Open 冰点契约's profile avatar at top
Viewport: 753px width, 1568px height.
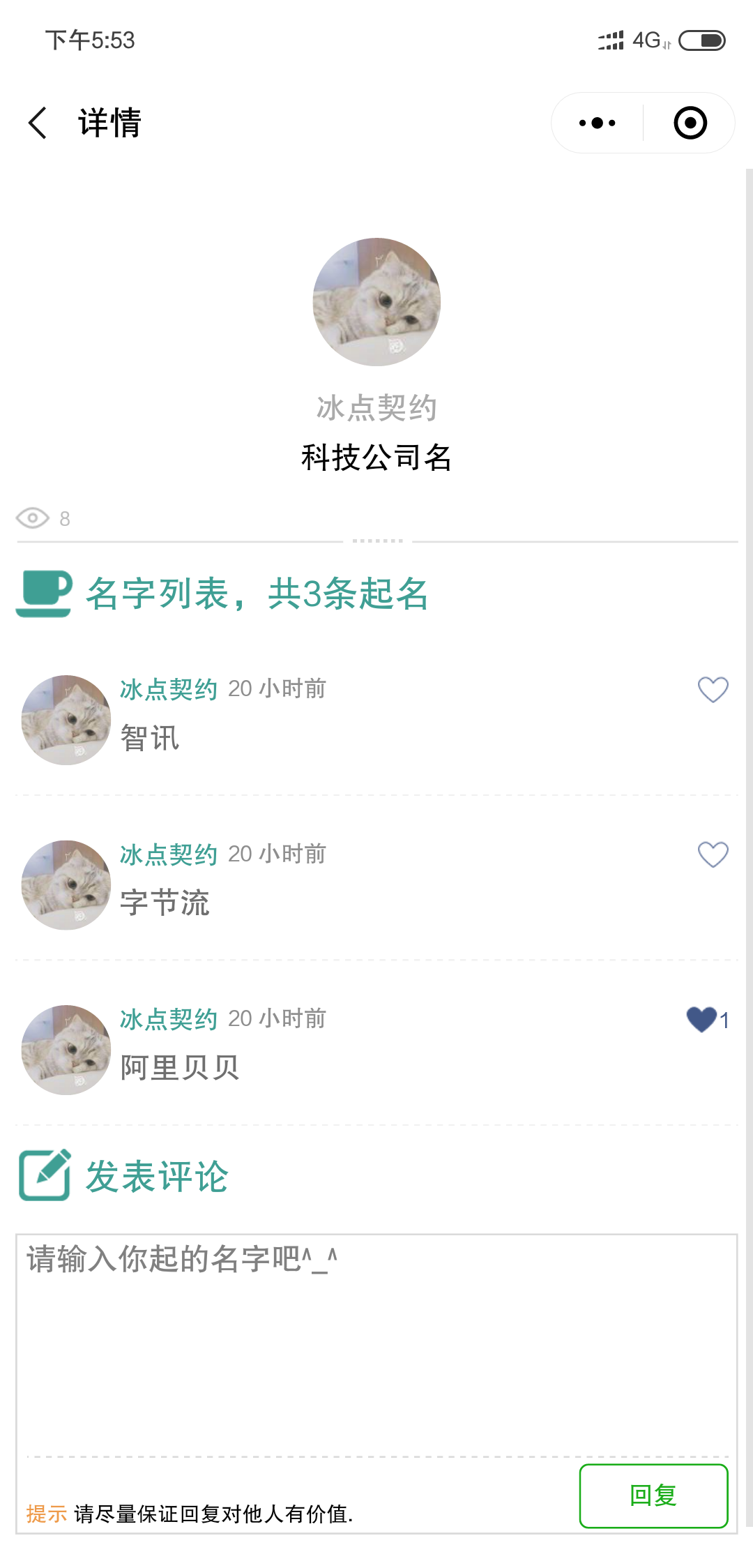376,302
